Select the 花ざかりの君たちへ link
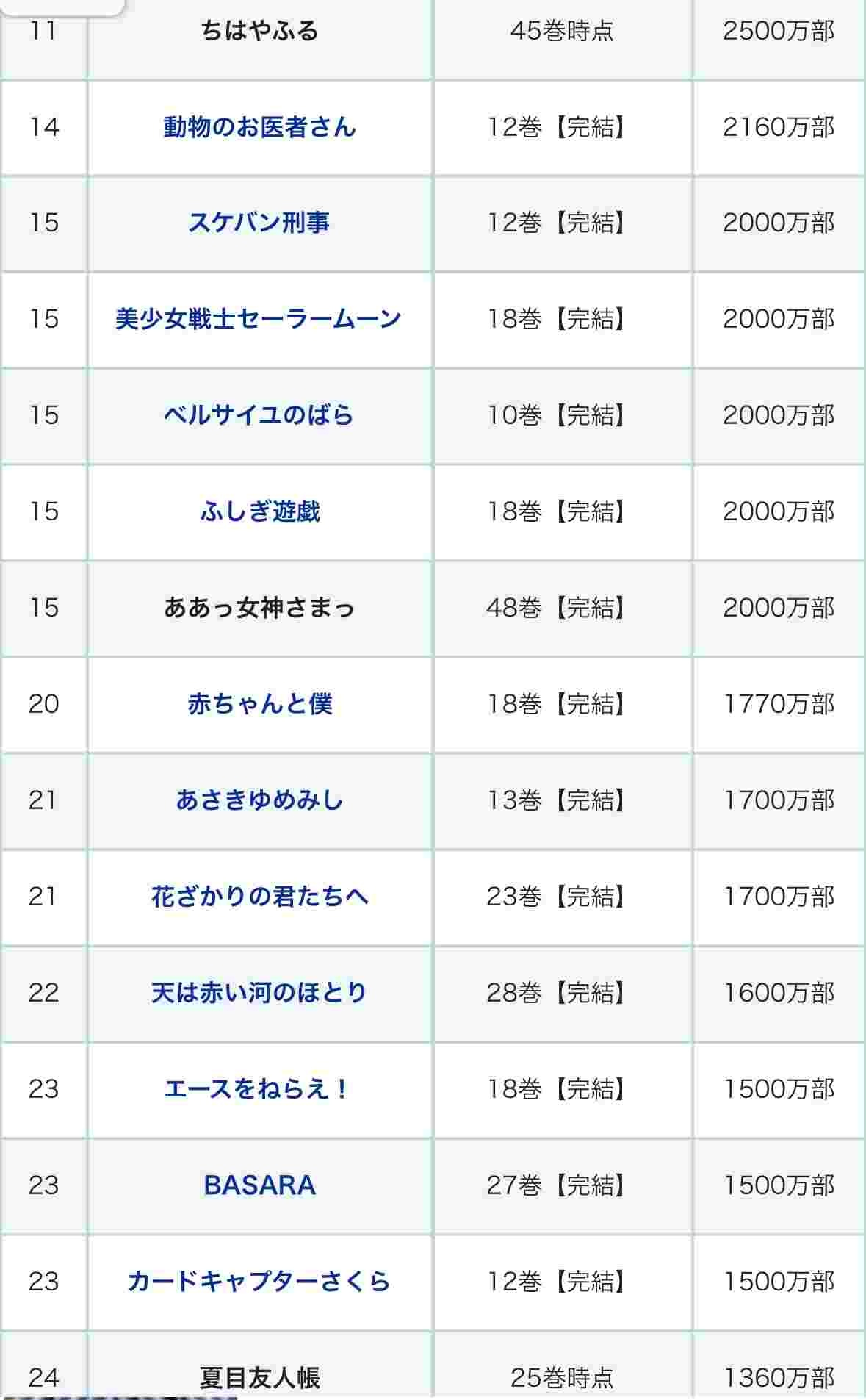The image size is (866, 1400). coord(259,897)
